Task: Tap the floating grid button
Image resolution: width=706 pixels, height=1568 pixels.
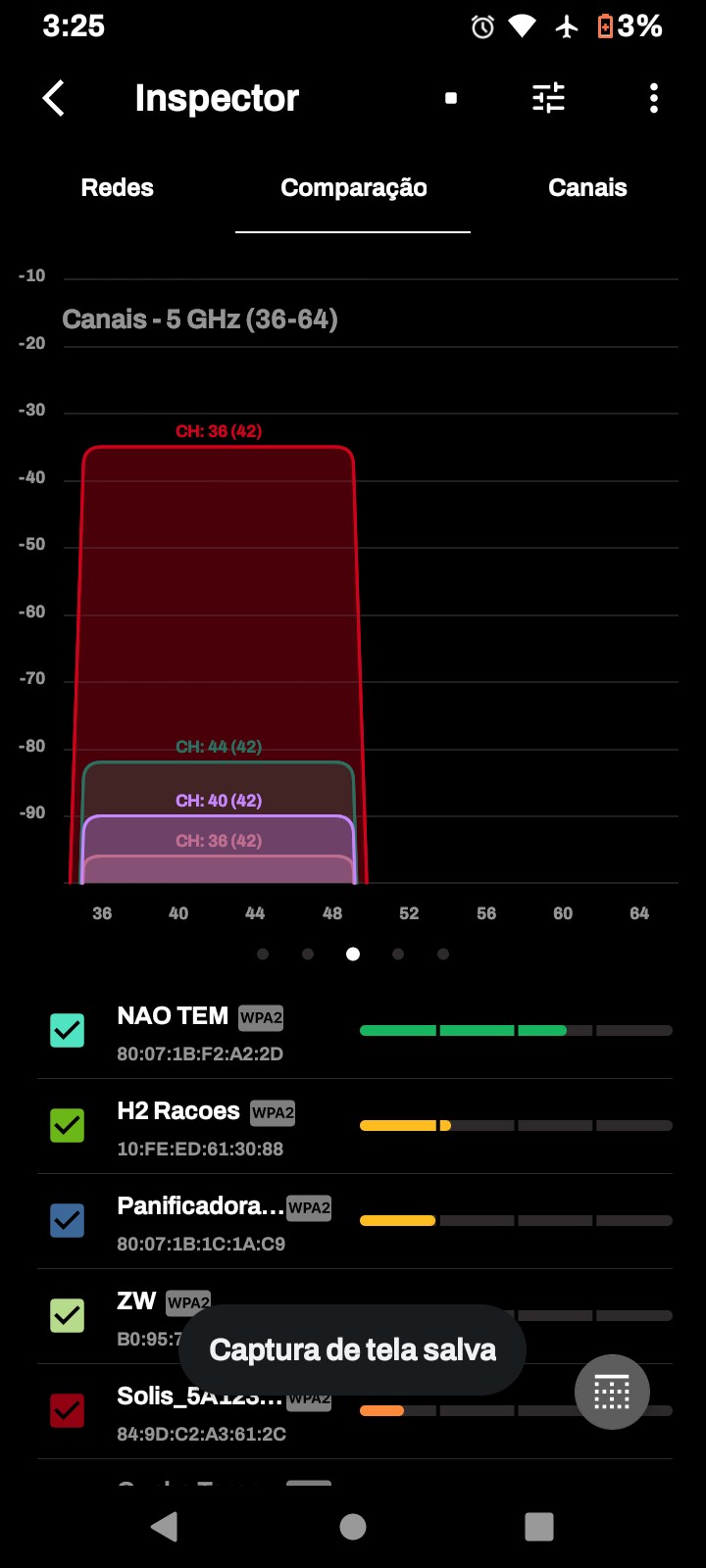Action: pyautogui.click(x=612, y=1392)
